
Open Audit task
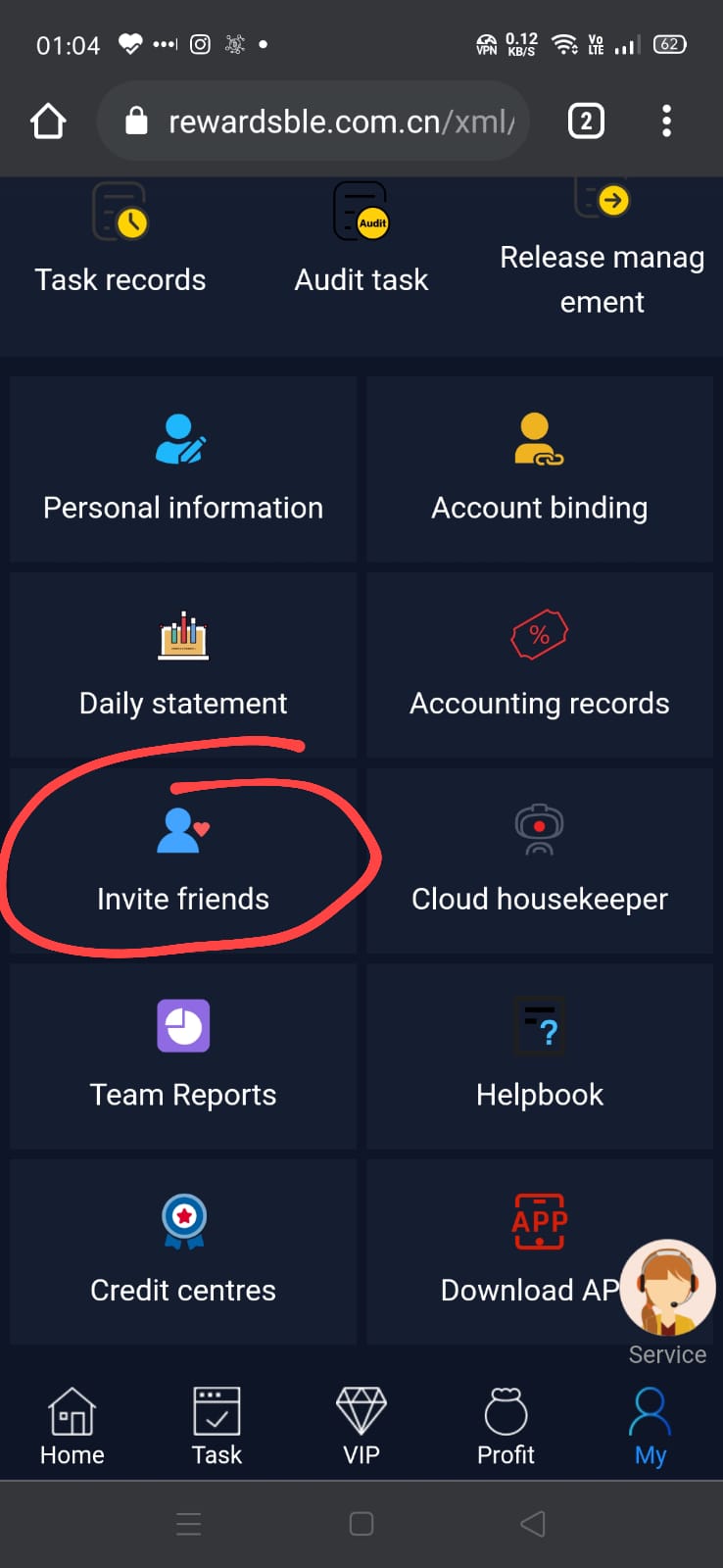tap(361, 245)
